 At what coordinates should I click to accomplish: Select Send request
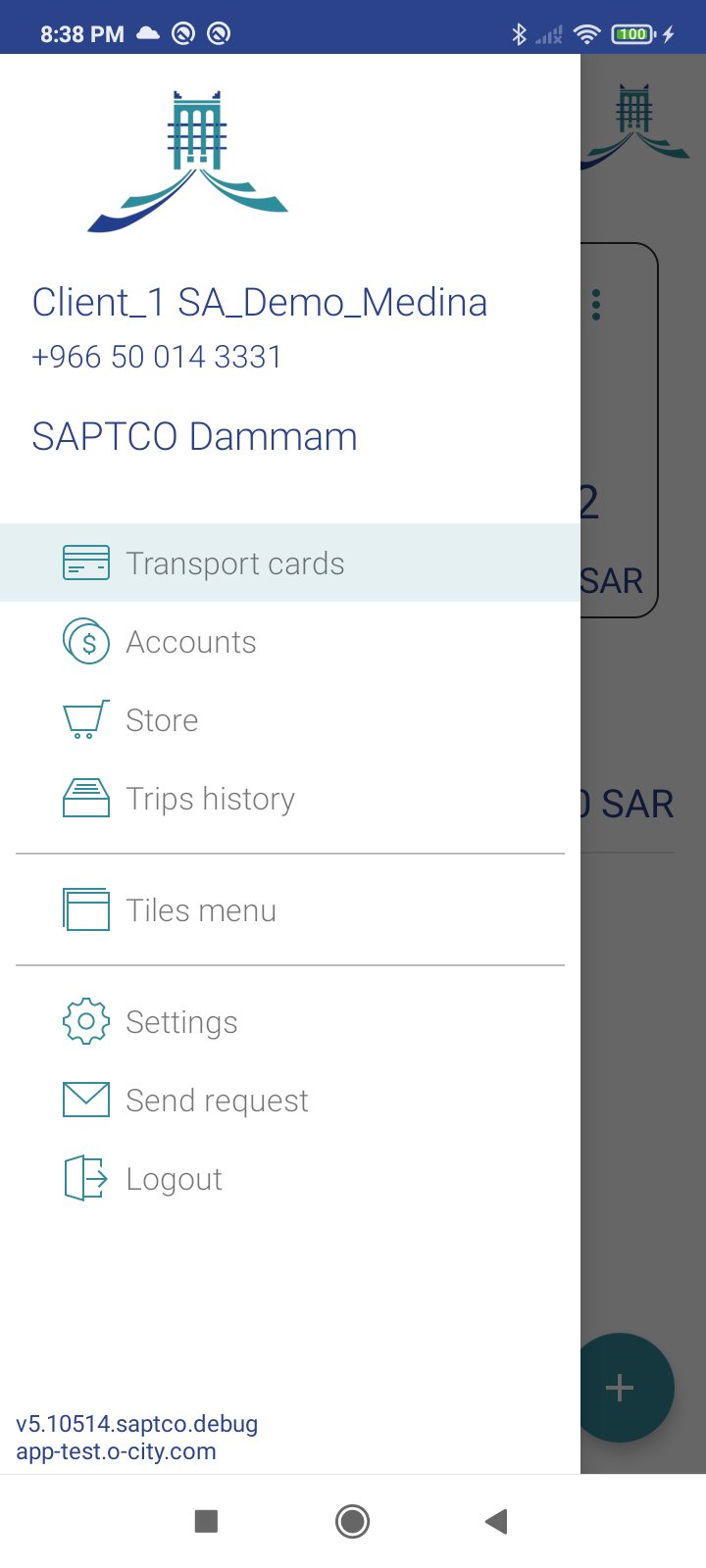click(x=217, y=1101)
